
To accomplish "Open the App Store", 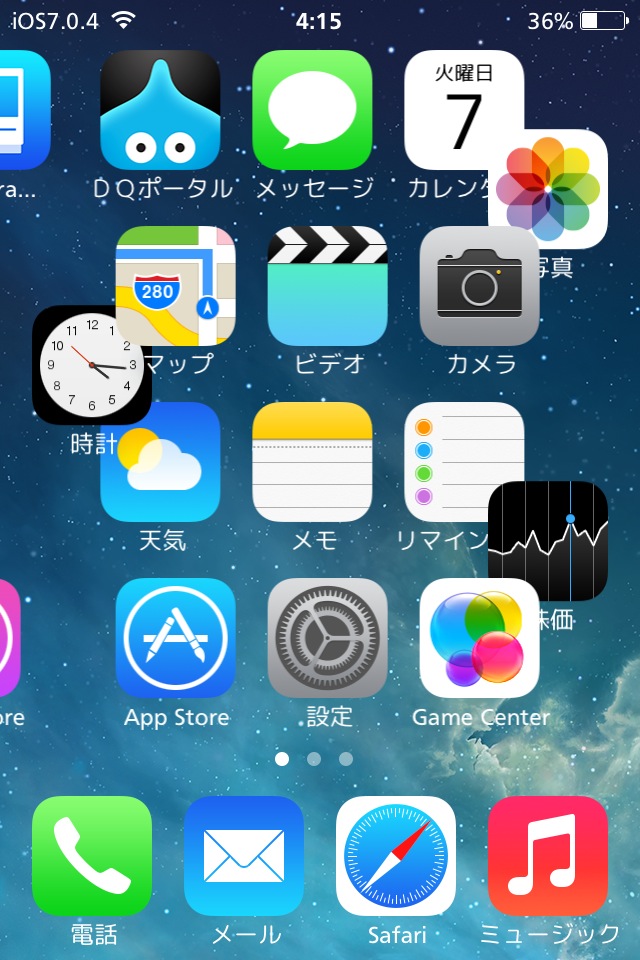I will point(175,638).
